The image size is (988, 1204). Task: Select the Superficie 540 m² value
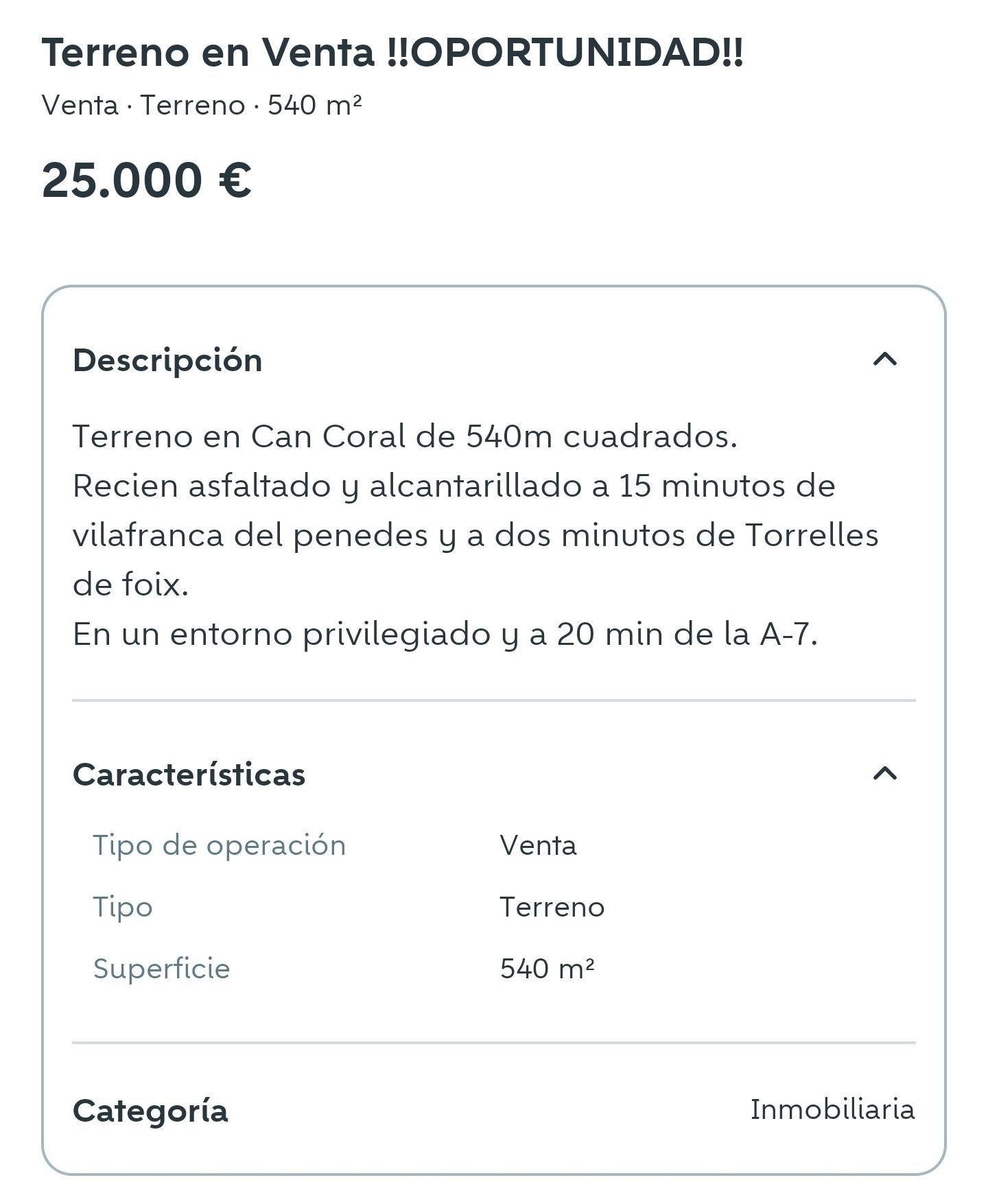pyautogui.click(x=548, y=969)
